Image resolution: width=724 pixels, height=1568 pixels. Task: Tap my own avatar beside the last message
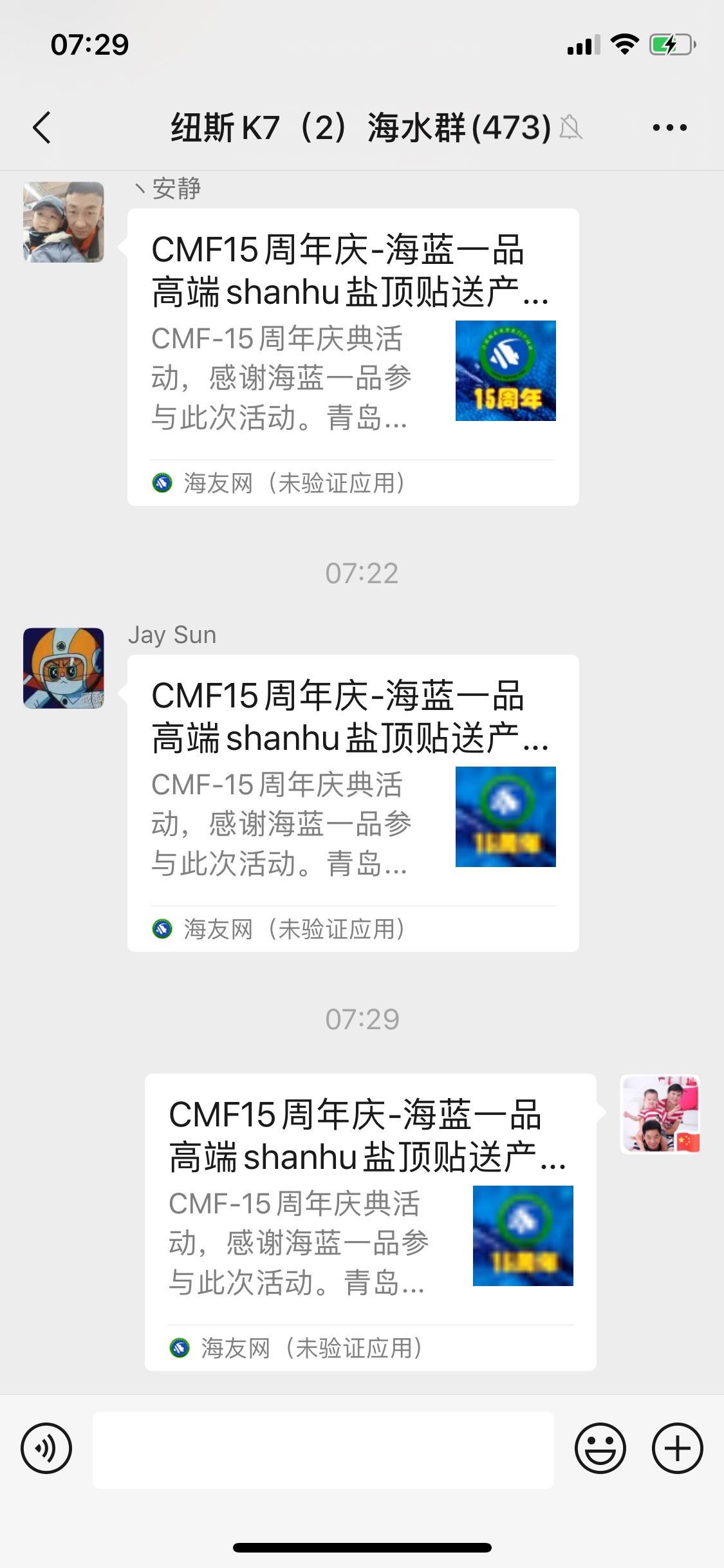coord(660,1114)
